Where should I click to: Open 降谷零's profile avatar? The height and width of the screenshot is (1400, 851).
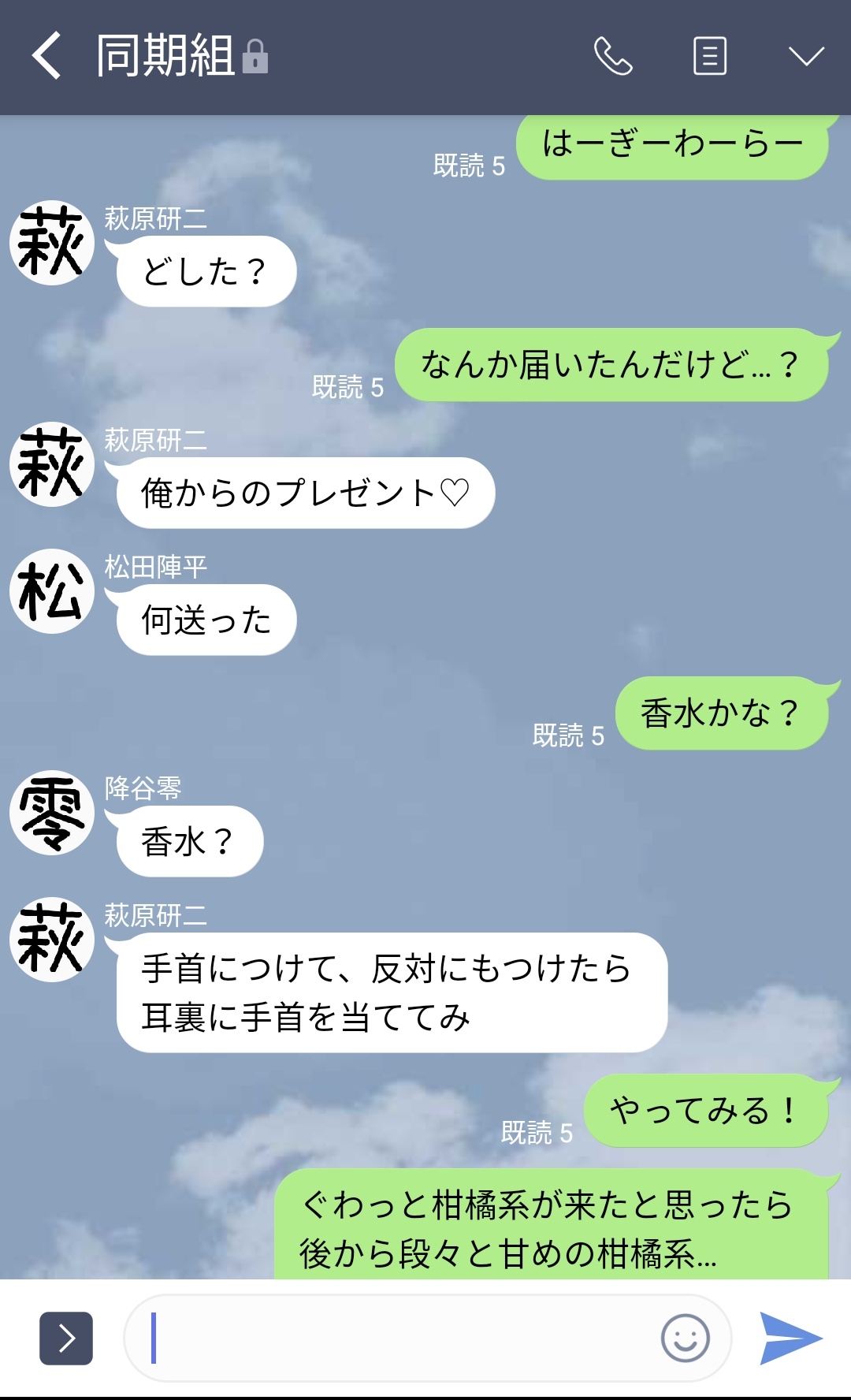pos(52,813)
